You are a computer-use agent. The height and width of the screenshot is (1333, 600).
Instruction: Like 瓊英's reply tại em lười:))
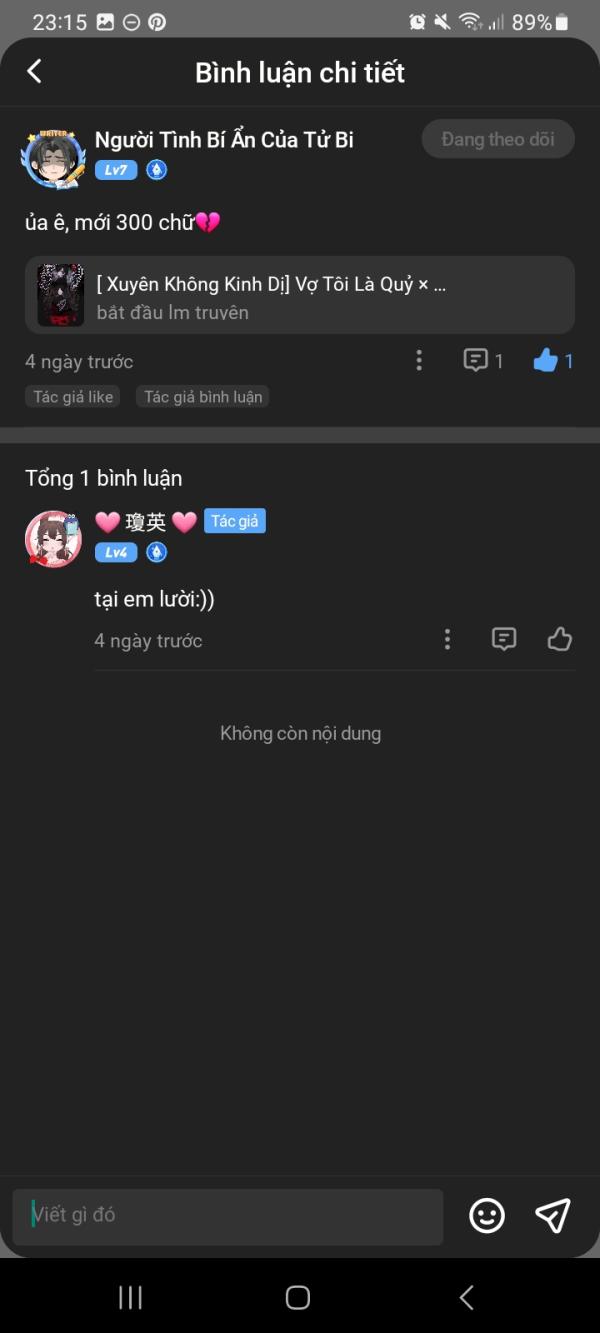coord(560,639)
